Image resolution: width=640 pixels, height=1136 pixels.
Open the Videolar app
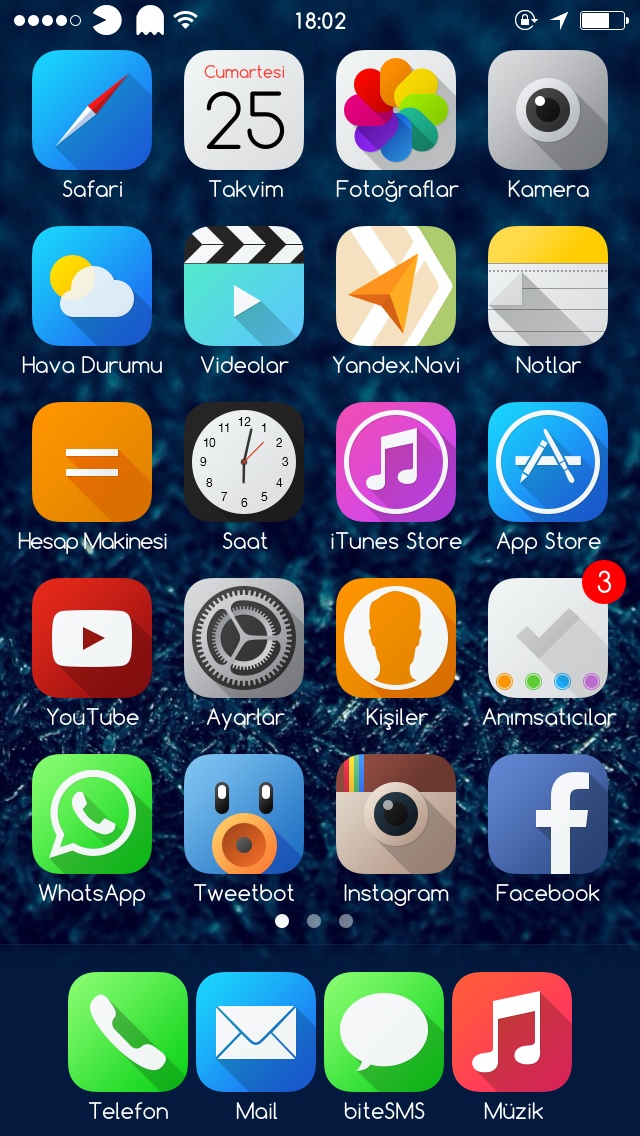(244, 285)
